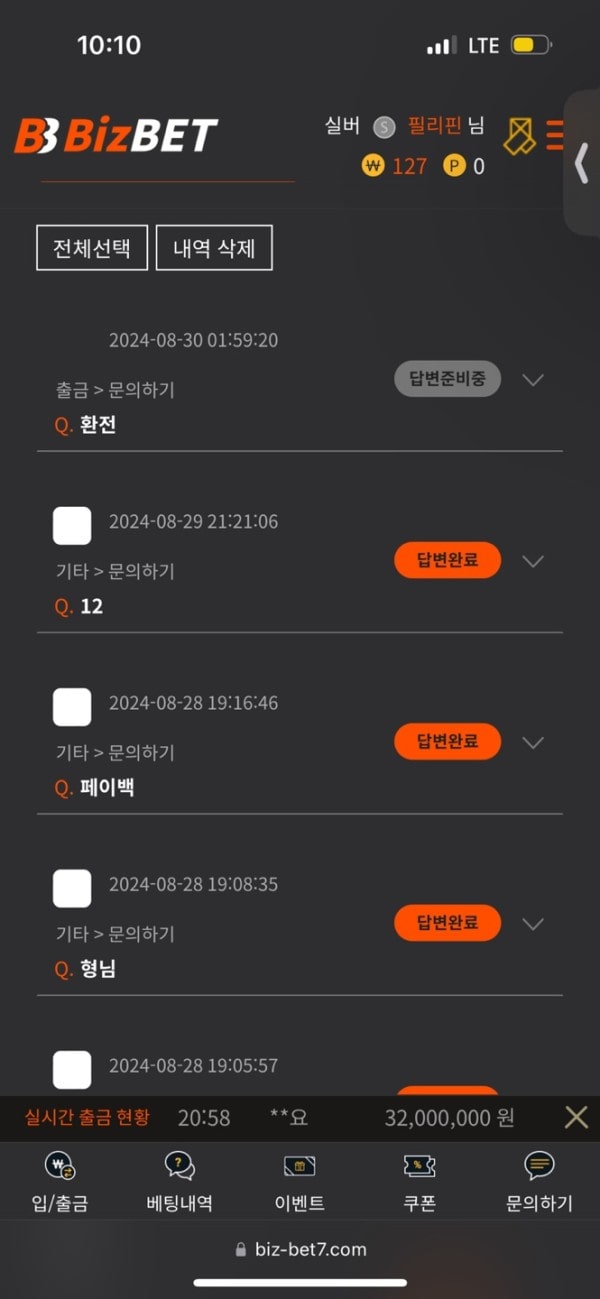Check the box for the 19:05:57 inquiry
The height and width of the screenshot is (1299, 600).
click(x=72, y=1069)
